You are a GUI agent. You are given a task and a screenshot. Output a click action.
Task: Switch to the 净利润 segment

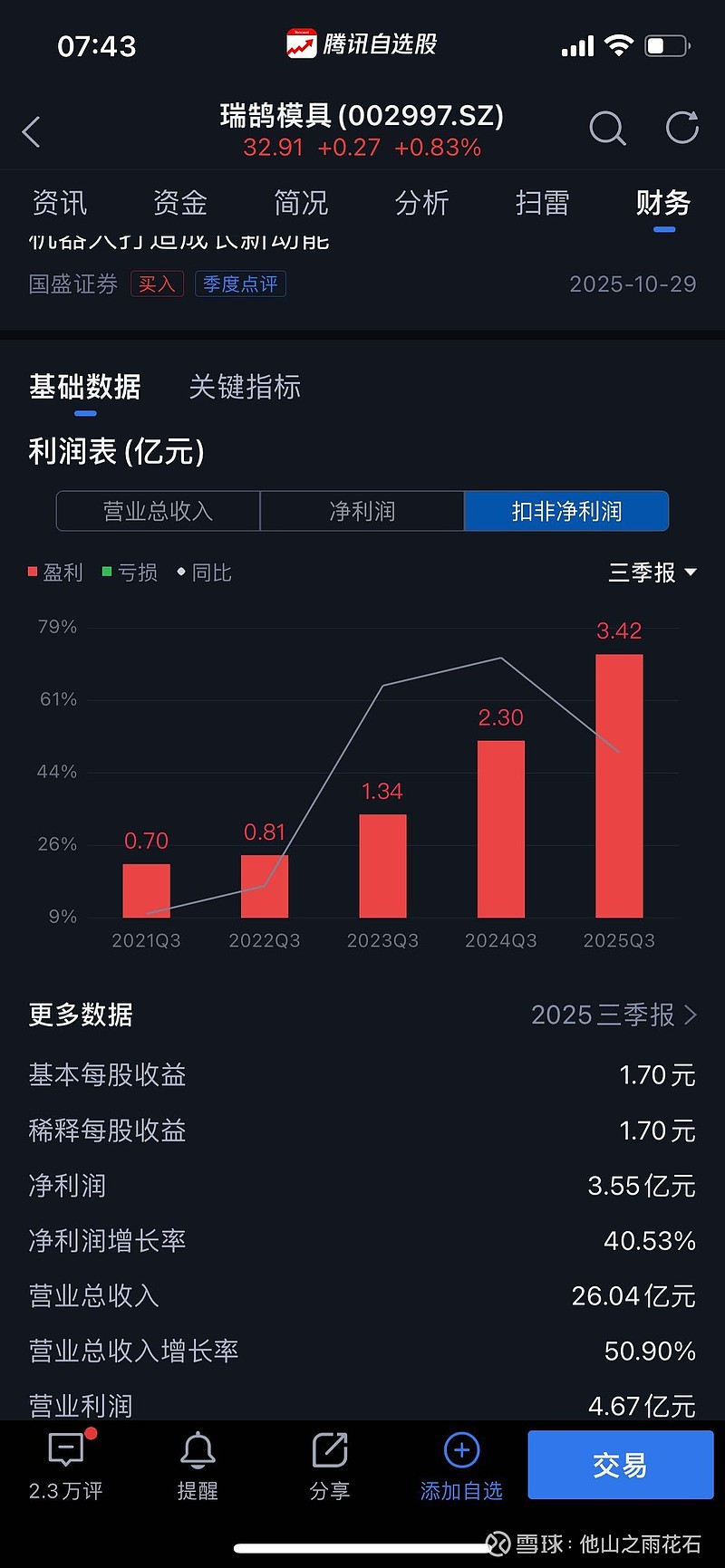(x=362, y=511)
